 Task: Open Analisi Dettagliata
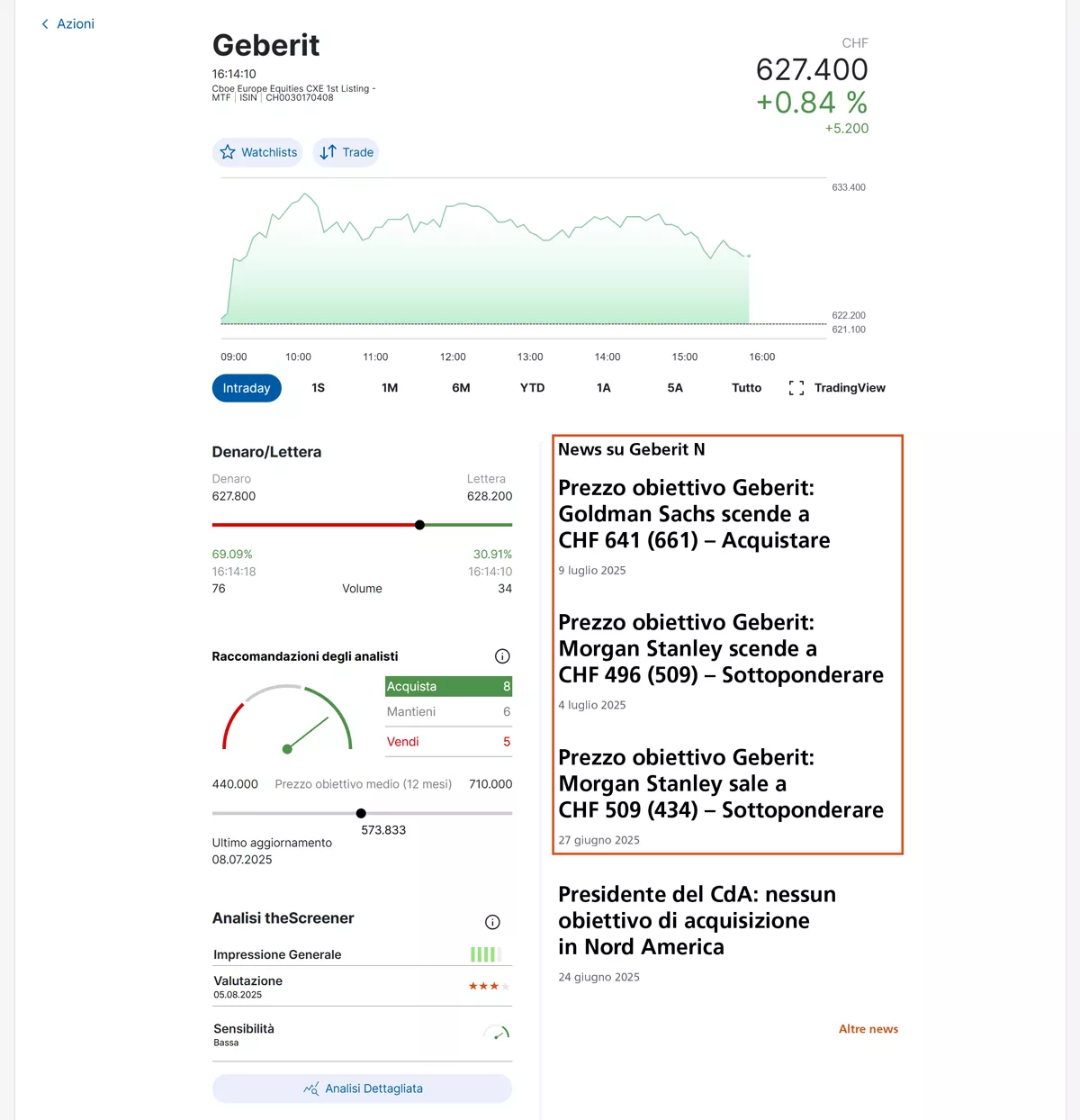pyautogui.click(x=362, y=1088)
